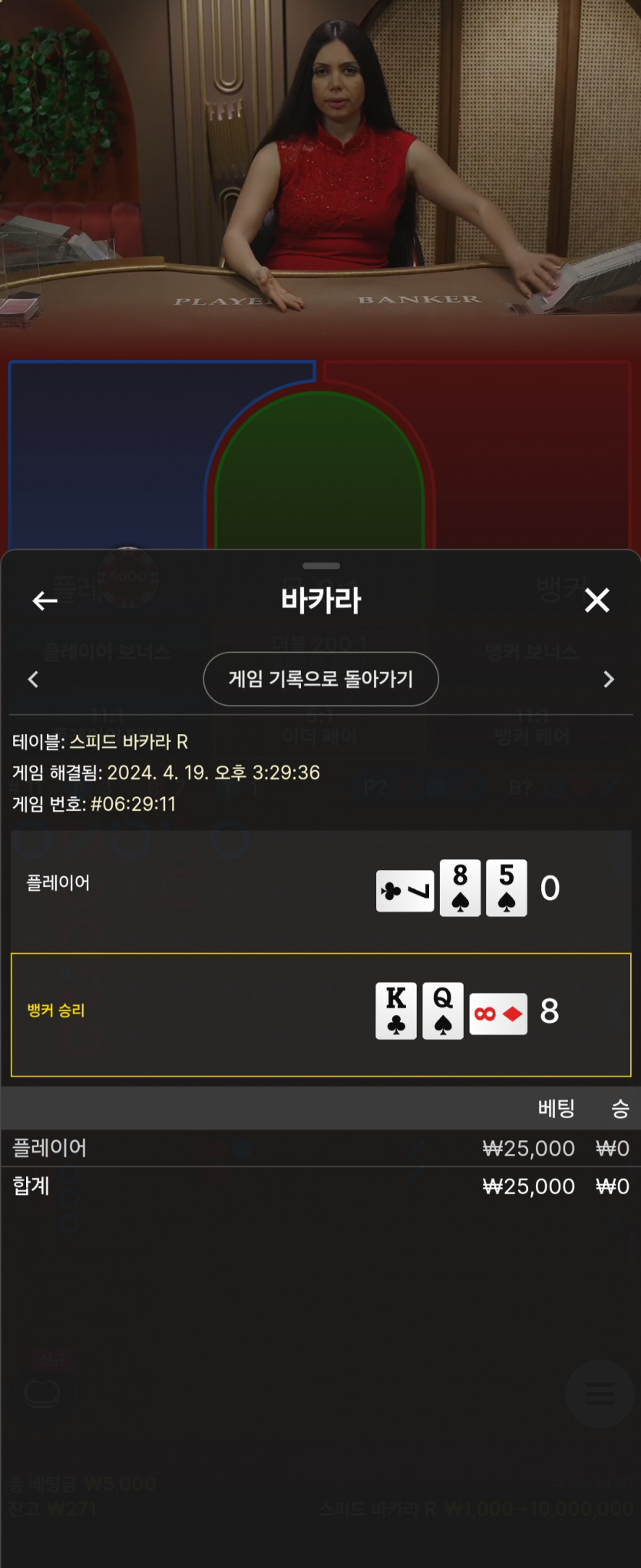
Task: Go back with the left arrow
Action: pos(45,600)
